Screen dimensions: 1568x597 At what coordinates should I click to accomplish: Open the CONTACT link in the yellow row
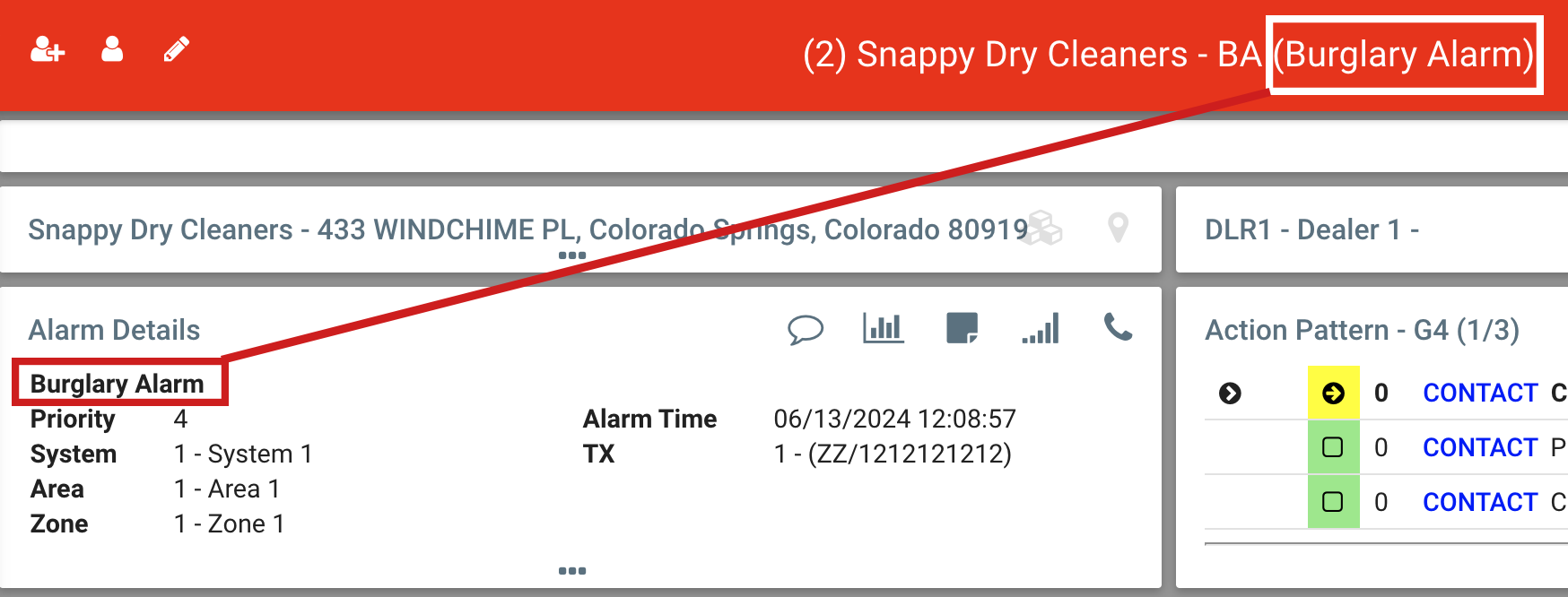pos(1480,394)
